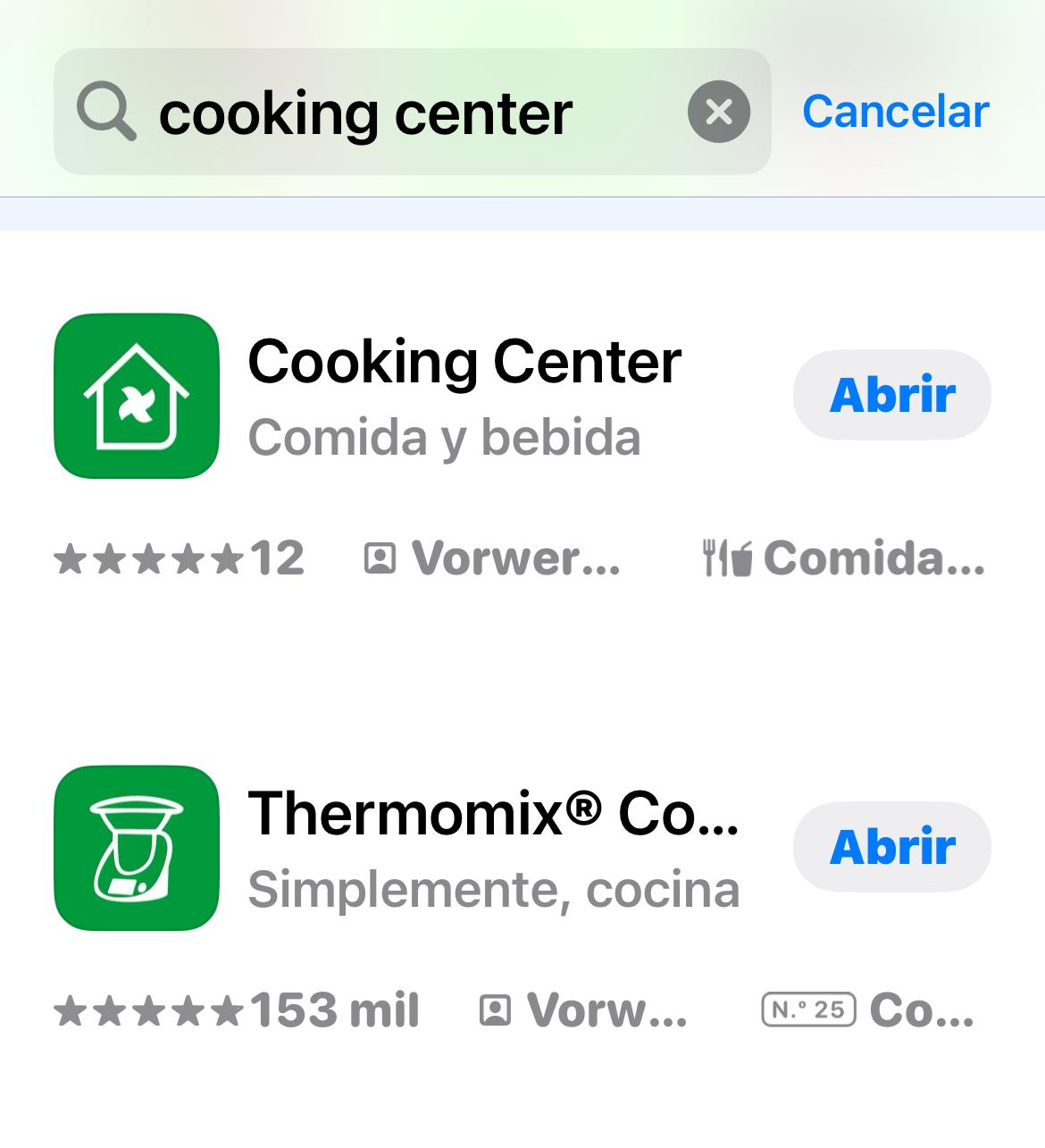Open the Cooking Center app with Abrir

(891, 395)
